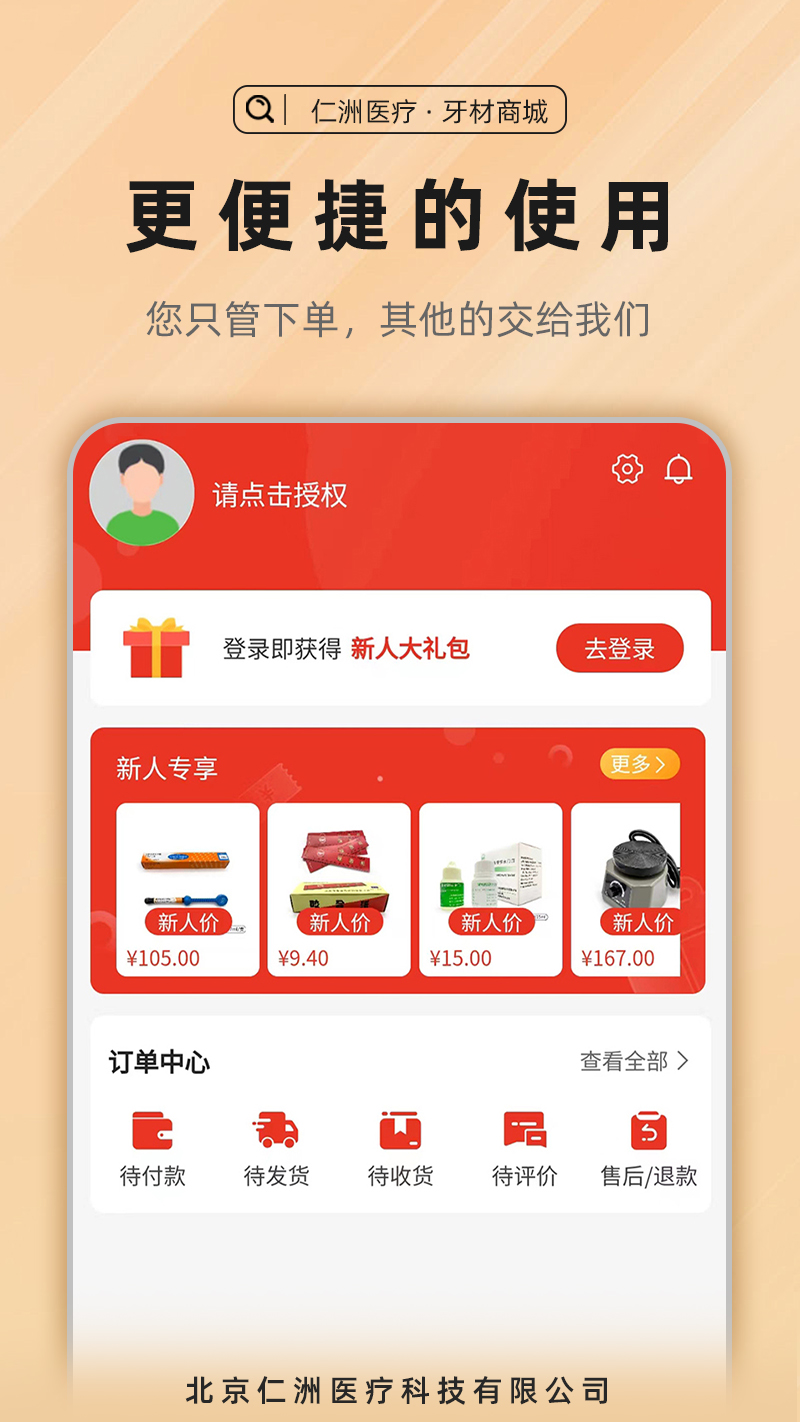800x1422 pixels.
Task: Tap the 待发货 delivery truck icon
Action: pos(275,1129)
